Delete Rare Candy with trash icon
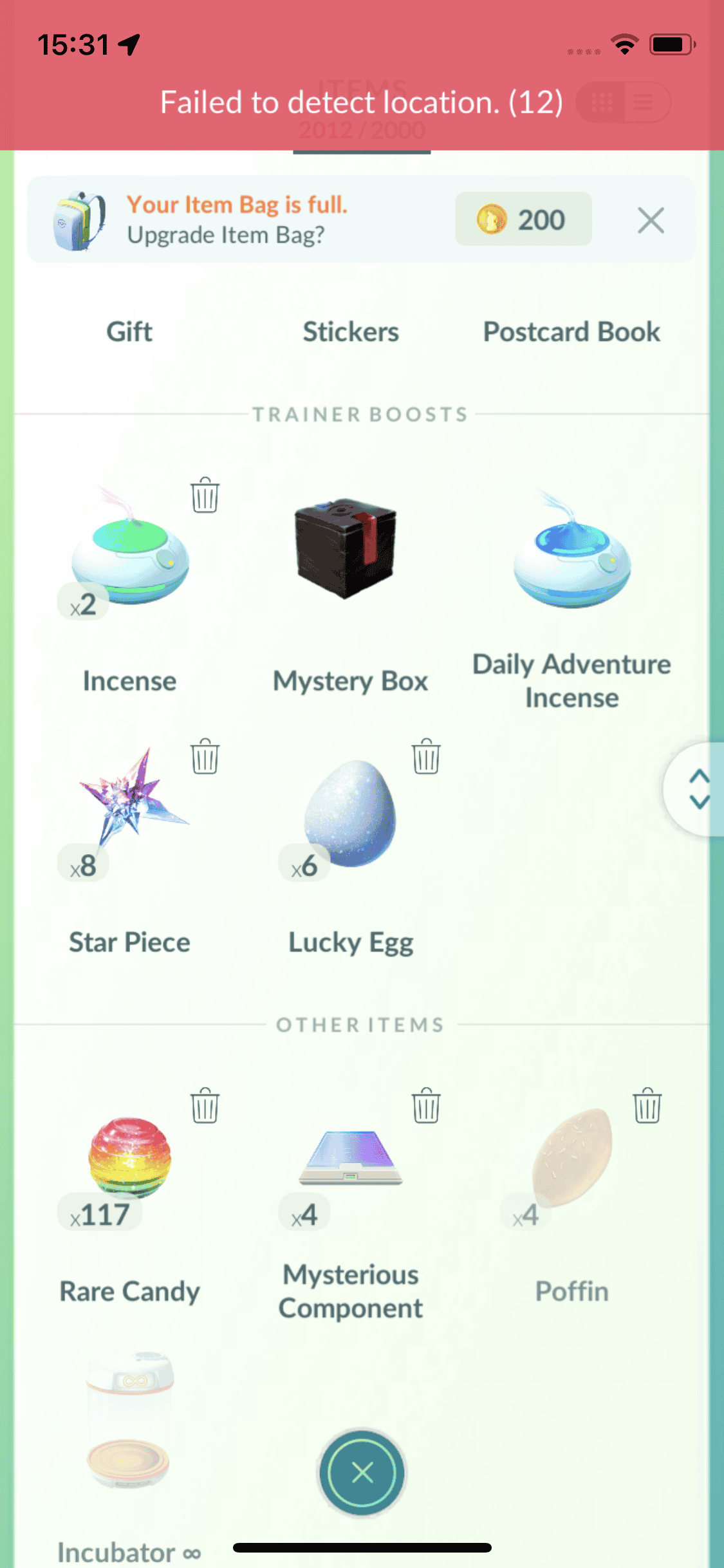Screen dimensions: 724x1568 (205, 1106)
